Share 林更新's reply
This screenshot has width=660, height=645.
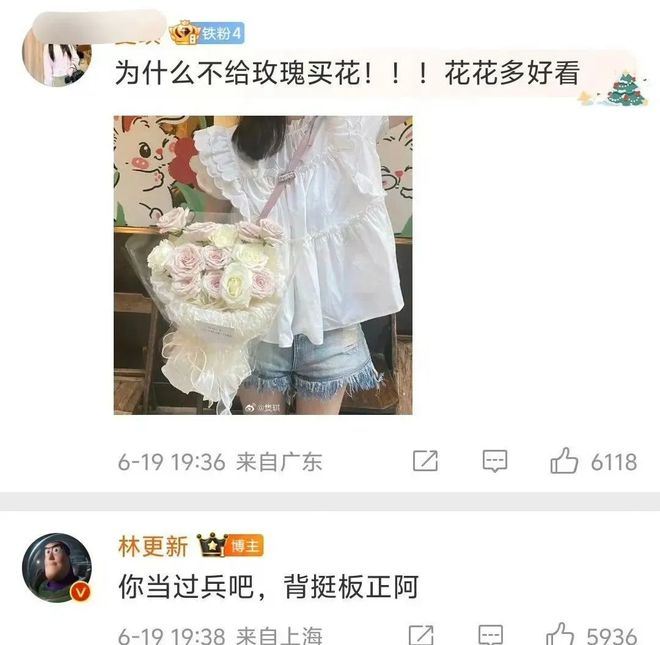pos(422,636)
